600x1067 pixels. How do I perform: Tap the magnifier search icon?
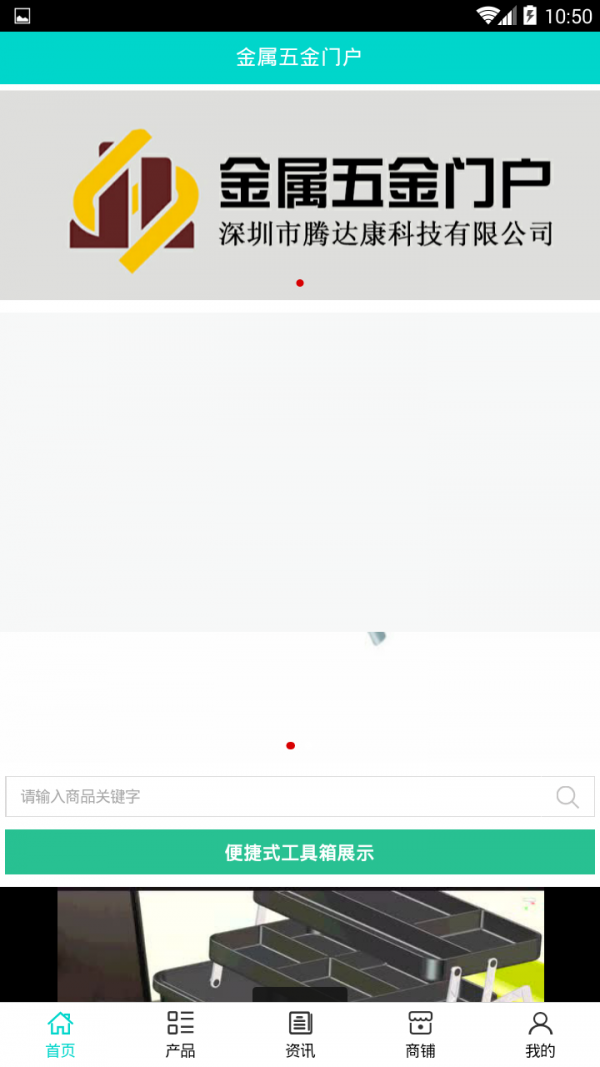pos(567,797)
